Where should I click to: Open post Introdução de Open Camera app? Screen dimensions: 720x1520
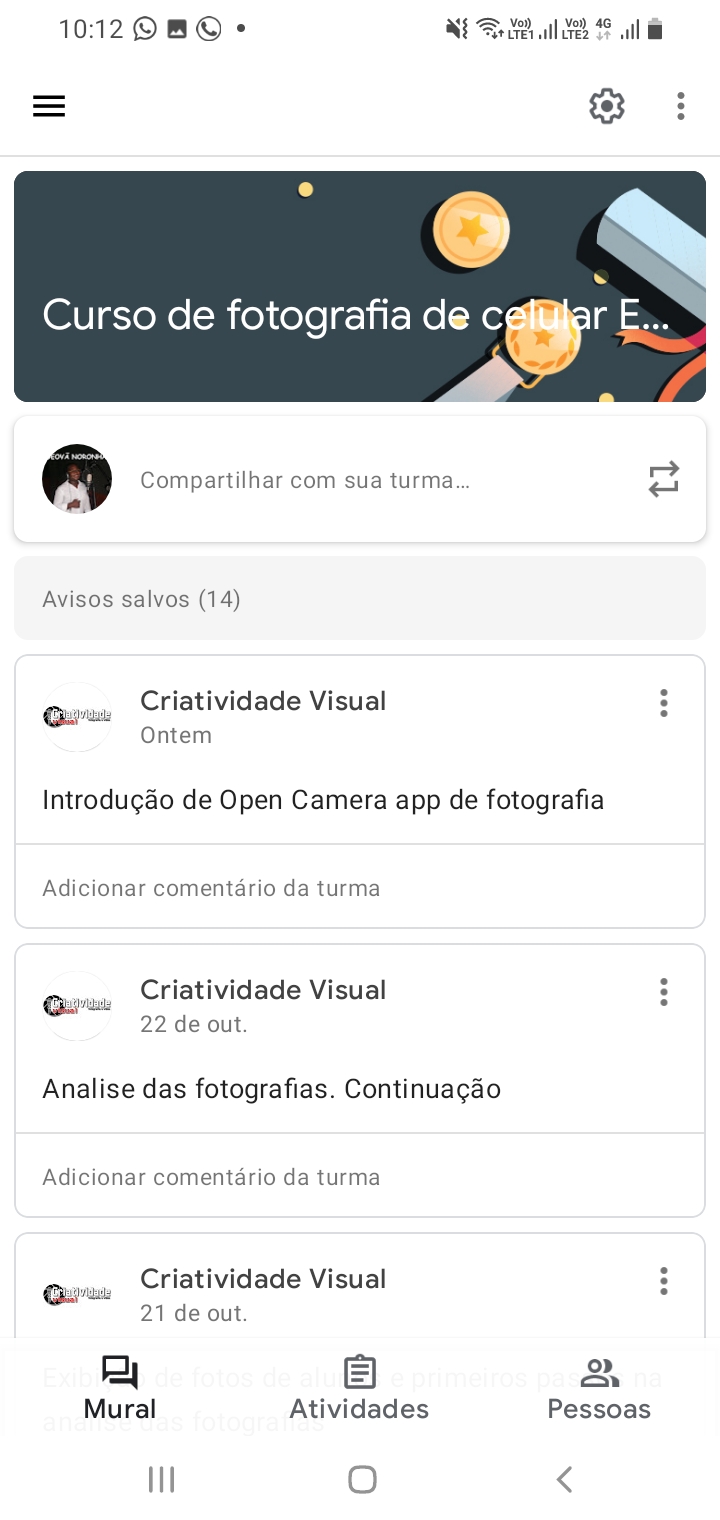pos(323,800)
